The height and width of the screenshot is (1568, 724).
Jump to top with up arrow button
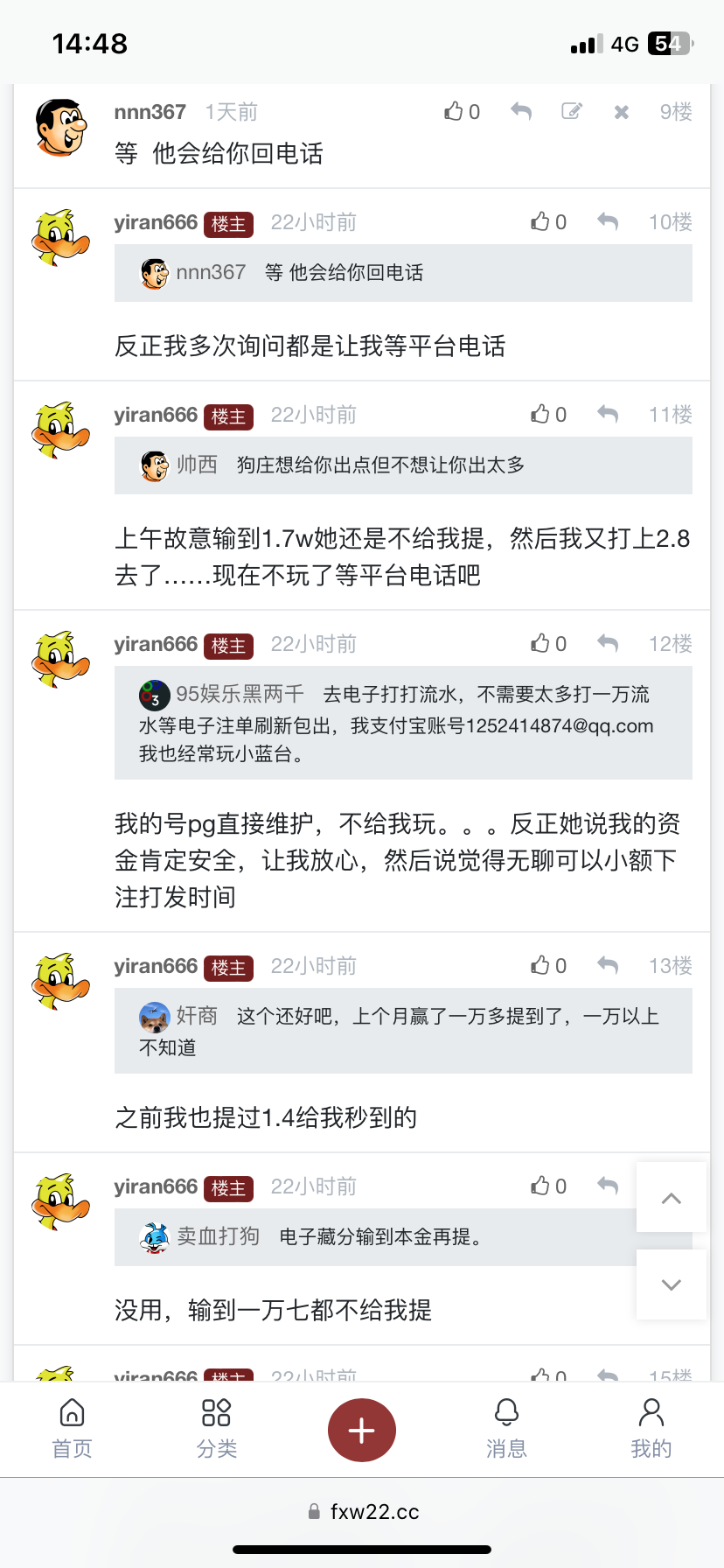671,1198
